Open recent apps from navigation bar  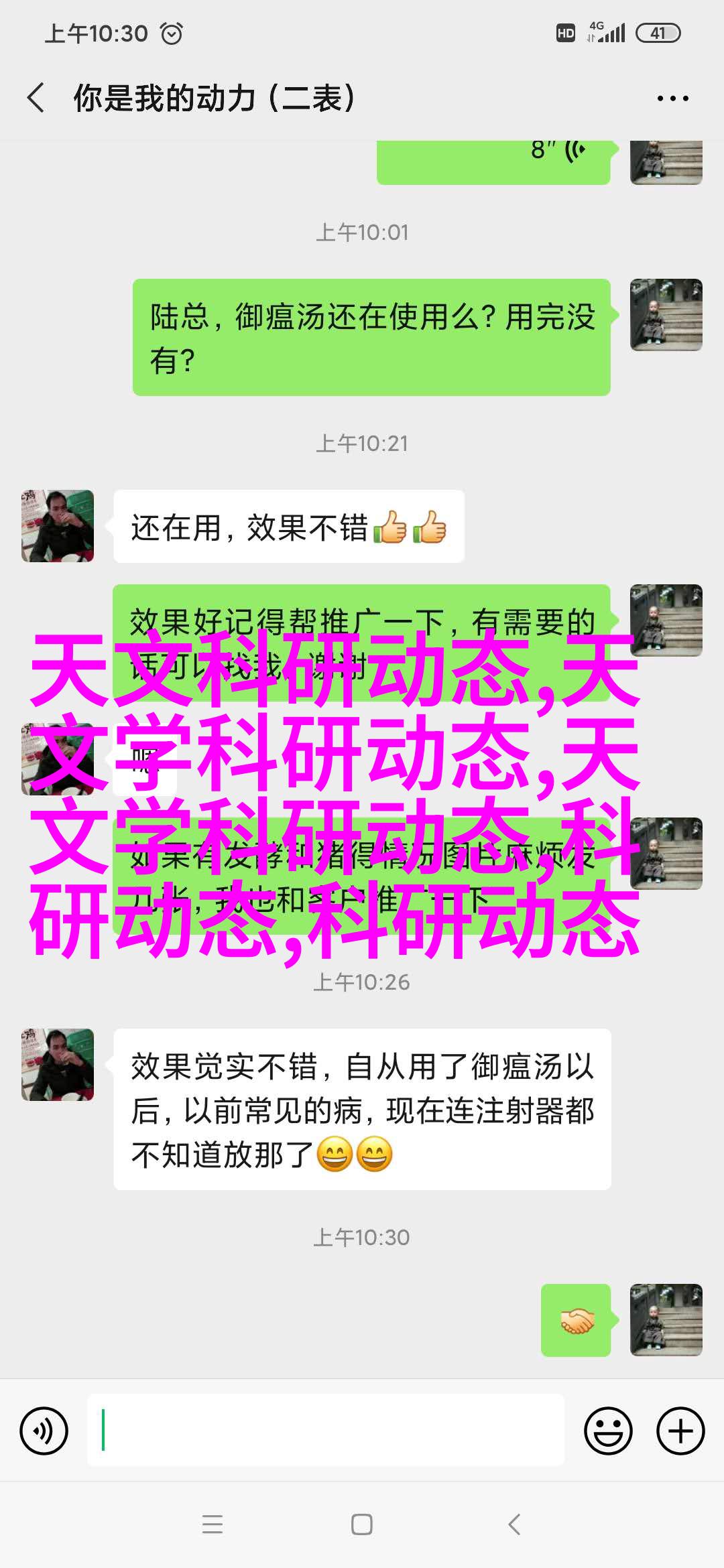[213, 1524]
